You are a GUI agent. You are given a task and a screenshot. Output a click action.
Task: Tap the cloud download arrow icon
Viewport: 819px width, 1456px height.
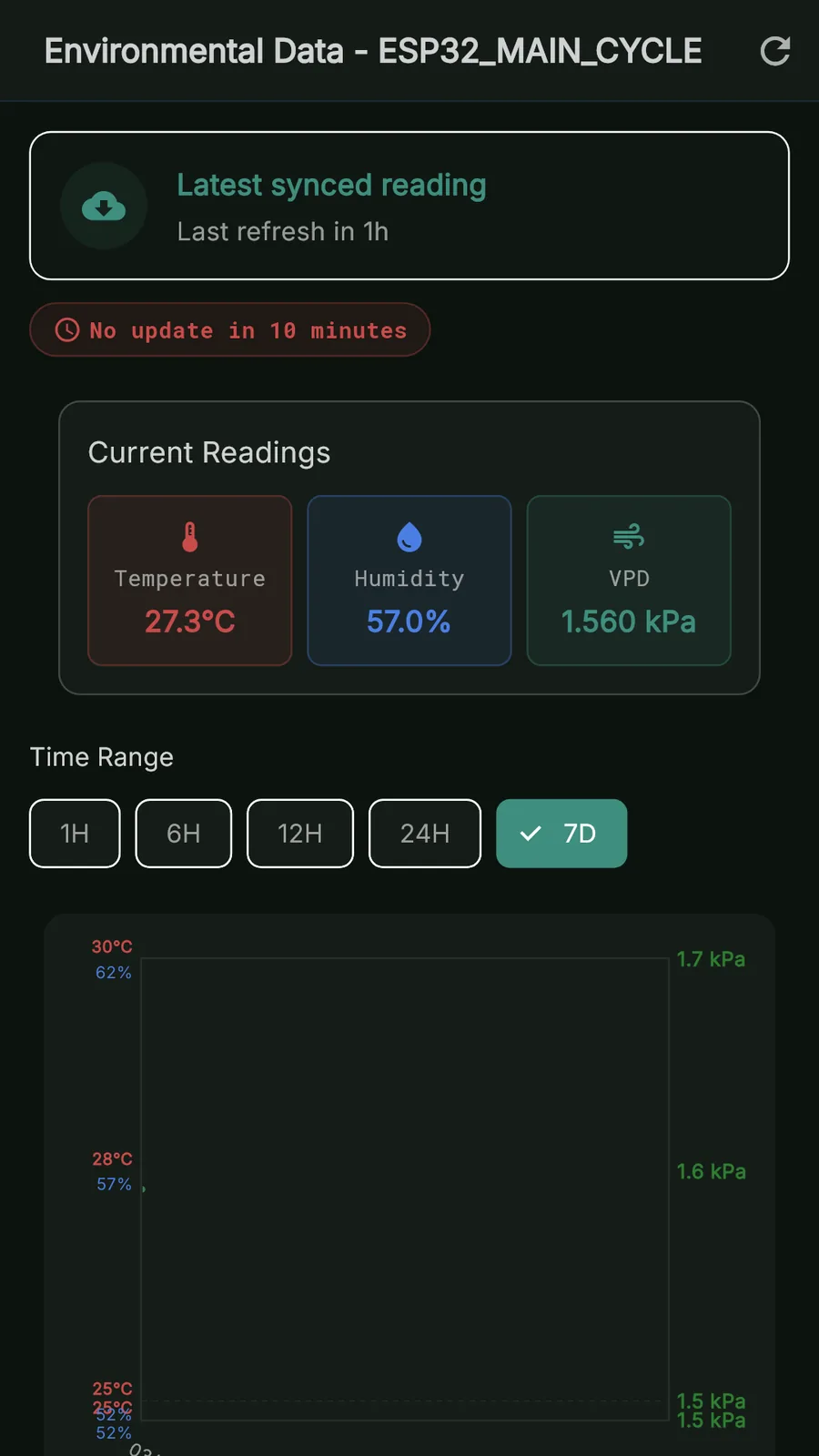[x=103, y=206]
